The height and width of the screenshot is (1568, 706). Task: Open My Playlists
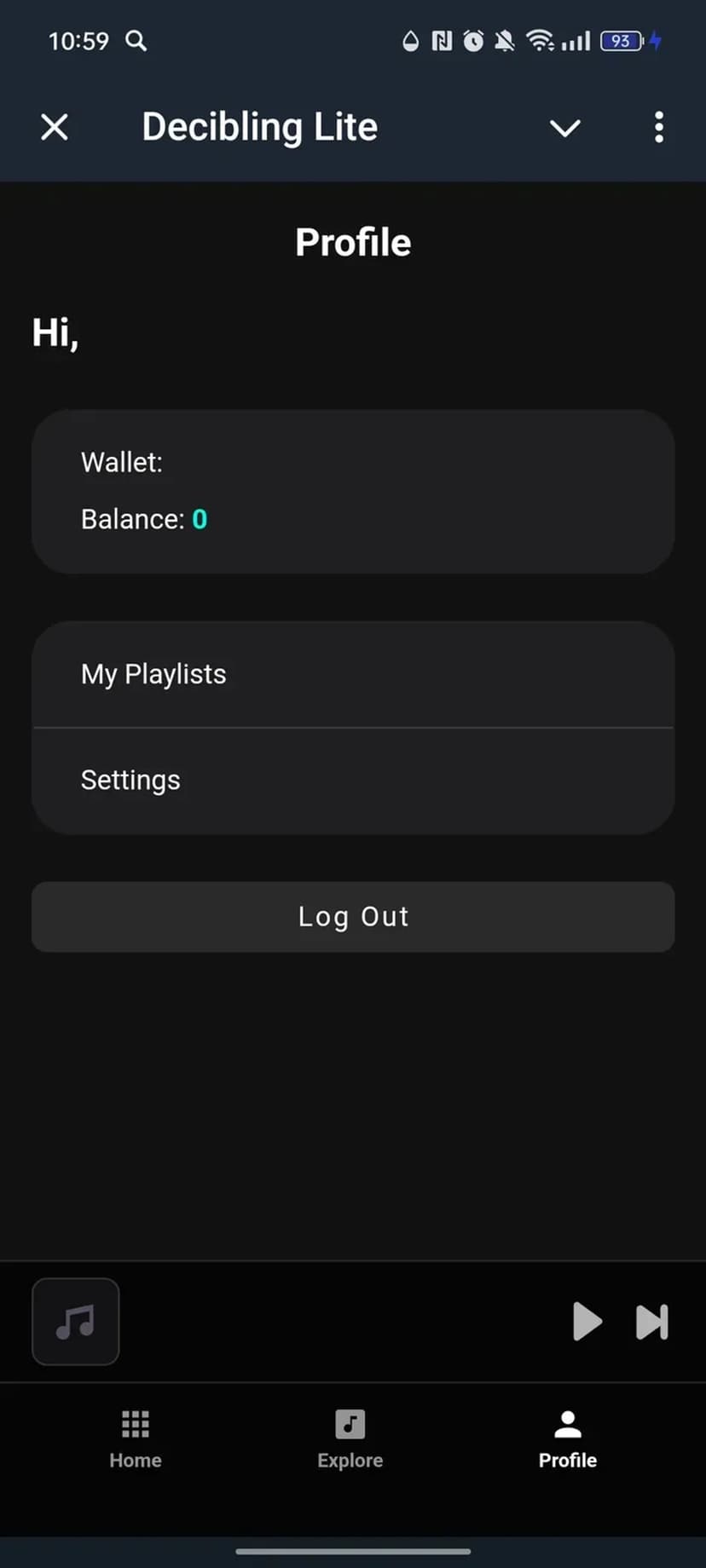pyautogui.click(x=353, y=674)
